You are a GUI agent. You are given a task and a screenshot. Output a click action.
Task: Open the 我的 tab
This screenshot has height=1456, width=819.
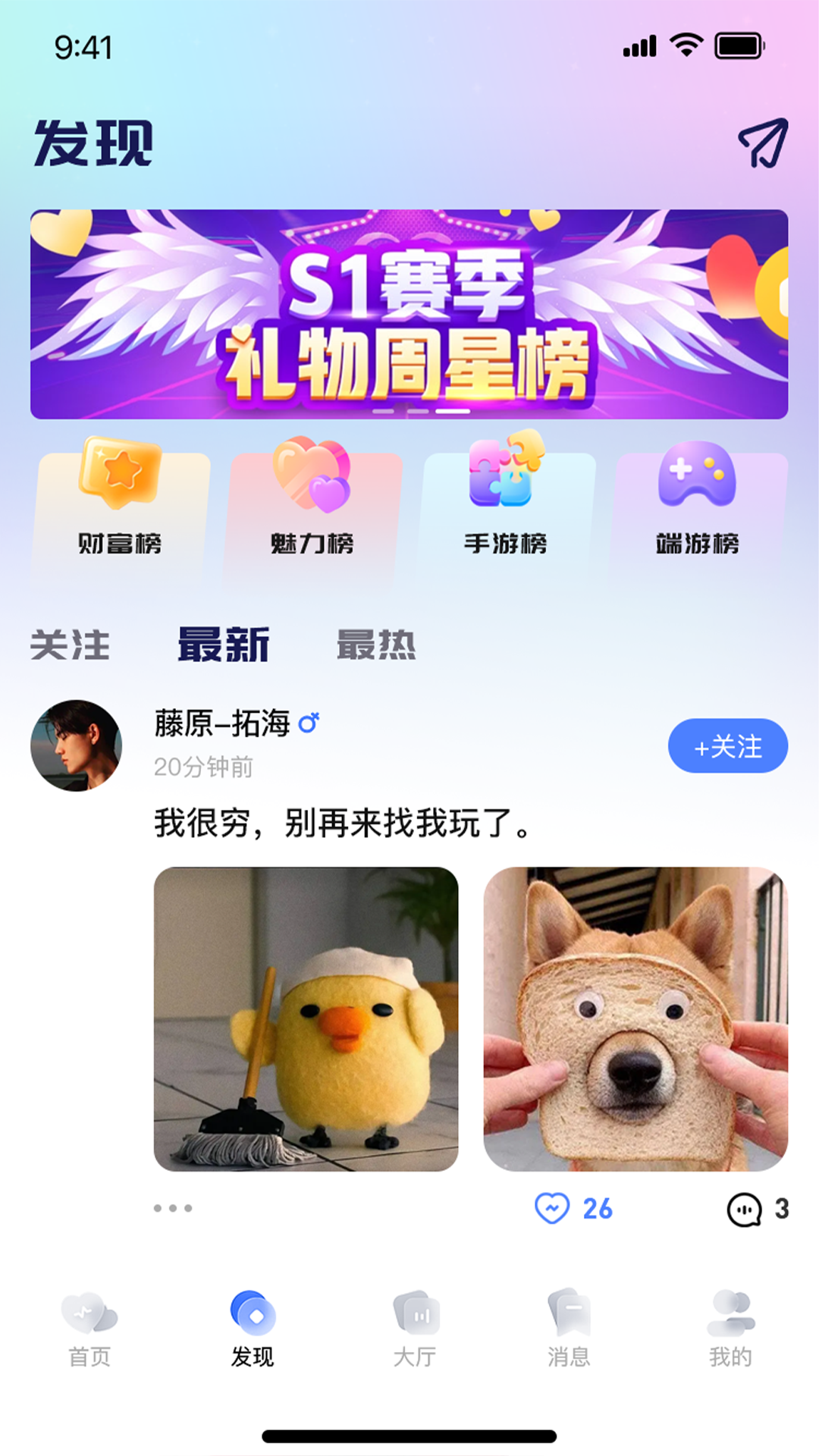(x=730, y=1329)
